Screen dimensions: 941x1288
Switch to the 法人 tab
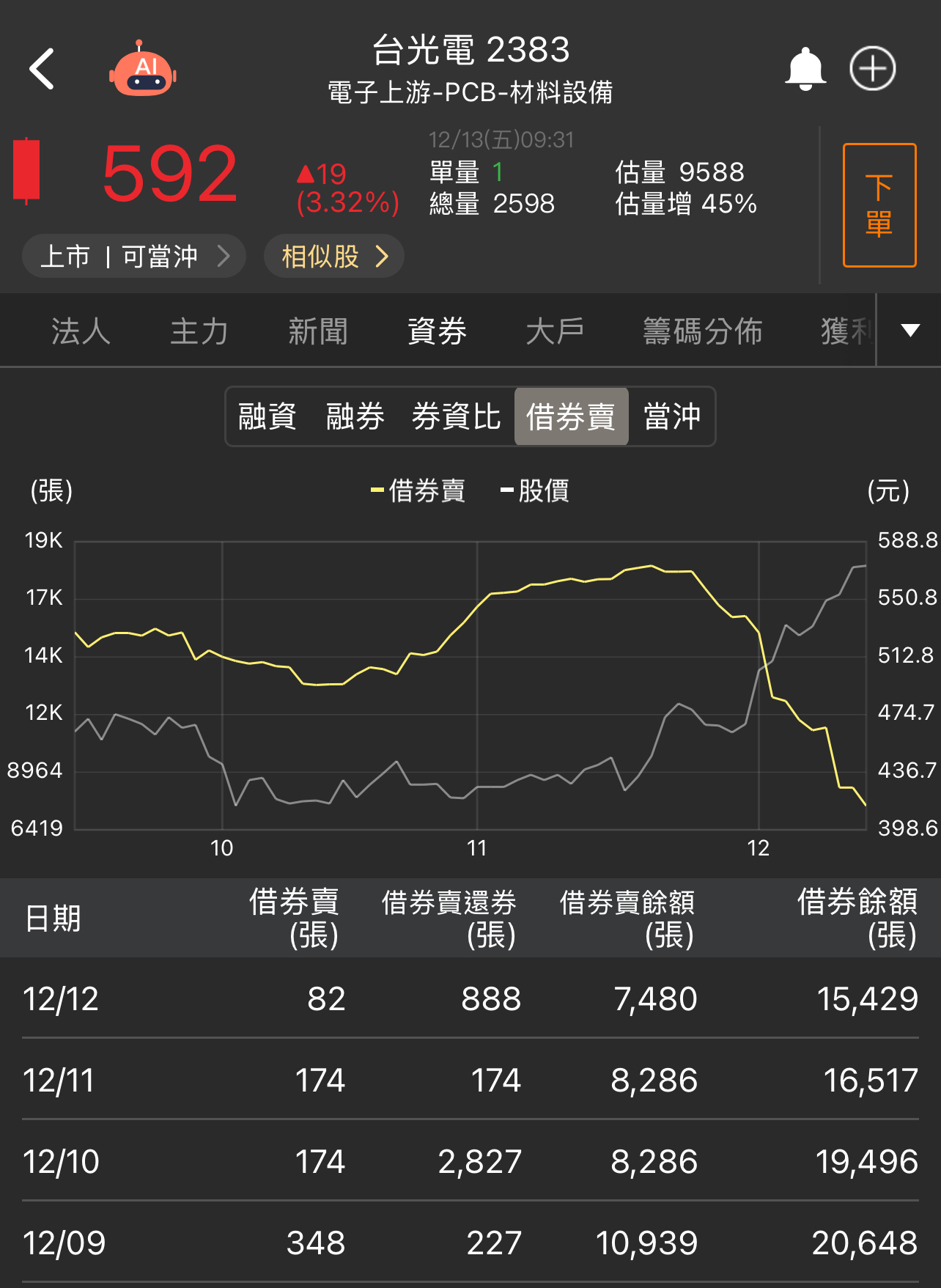(81, 331)
